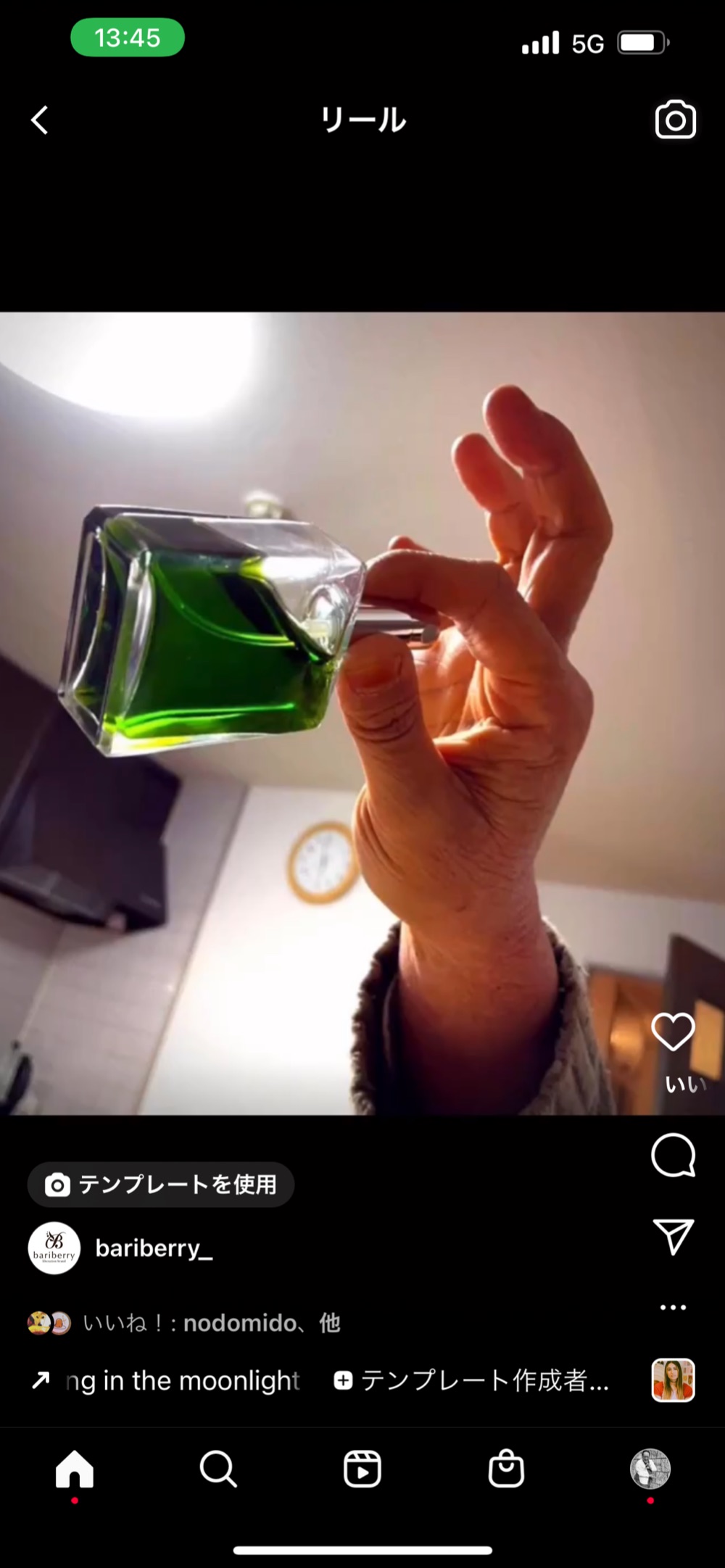Tap the テンプレートを使用 button

[161, 1185]
